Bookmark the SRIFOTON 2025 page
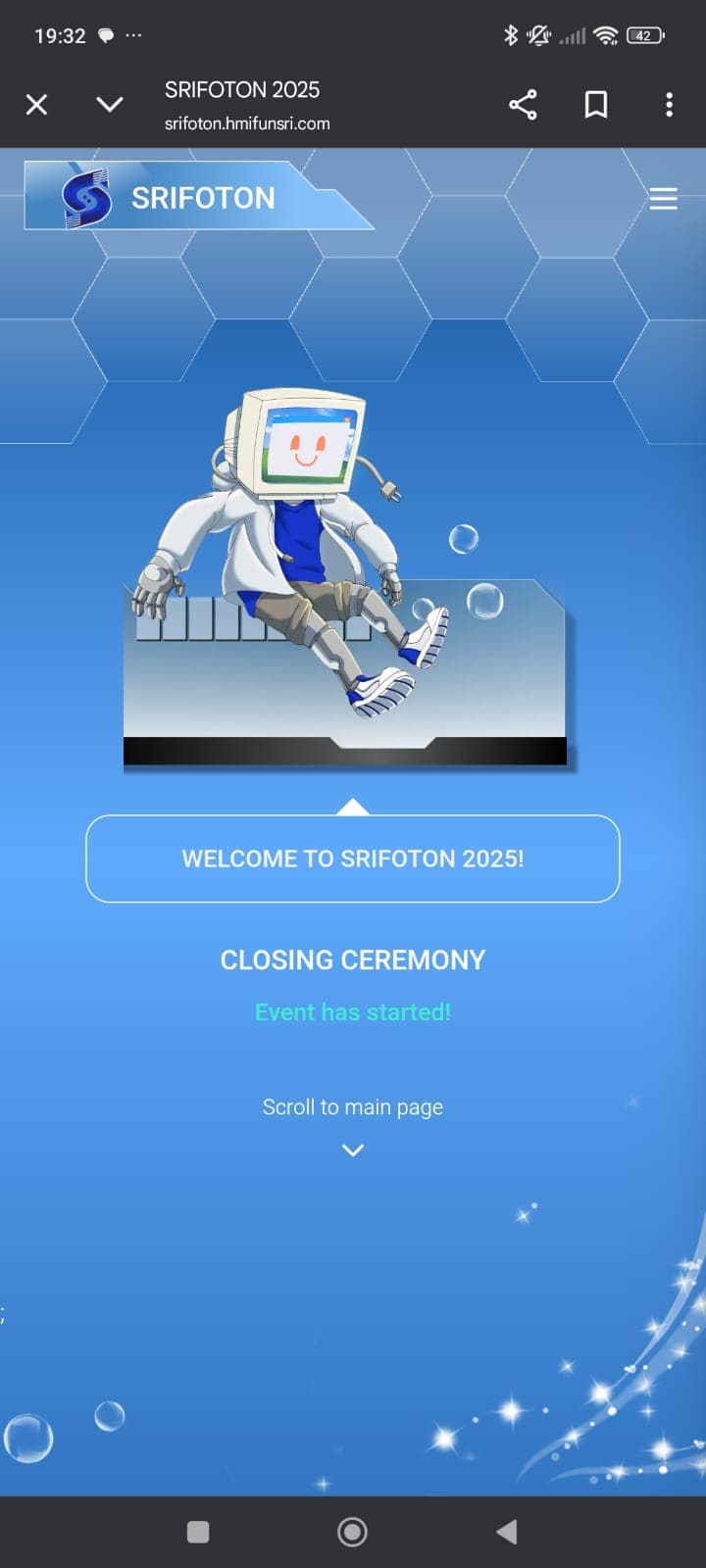The width and height of the screenshot is (706, 1568). [x=595, y=104]
